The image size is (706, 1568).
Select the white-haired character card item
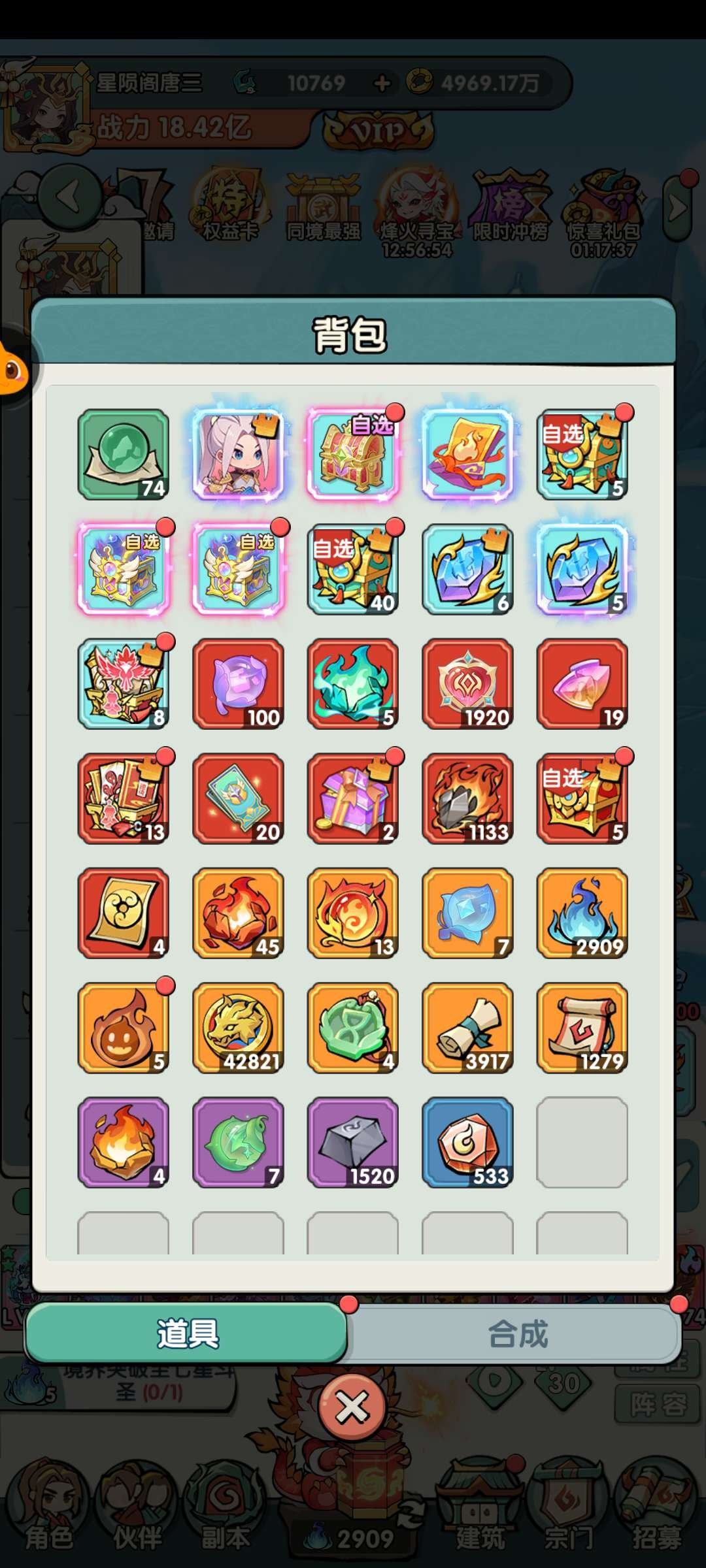239,455
